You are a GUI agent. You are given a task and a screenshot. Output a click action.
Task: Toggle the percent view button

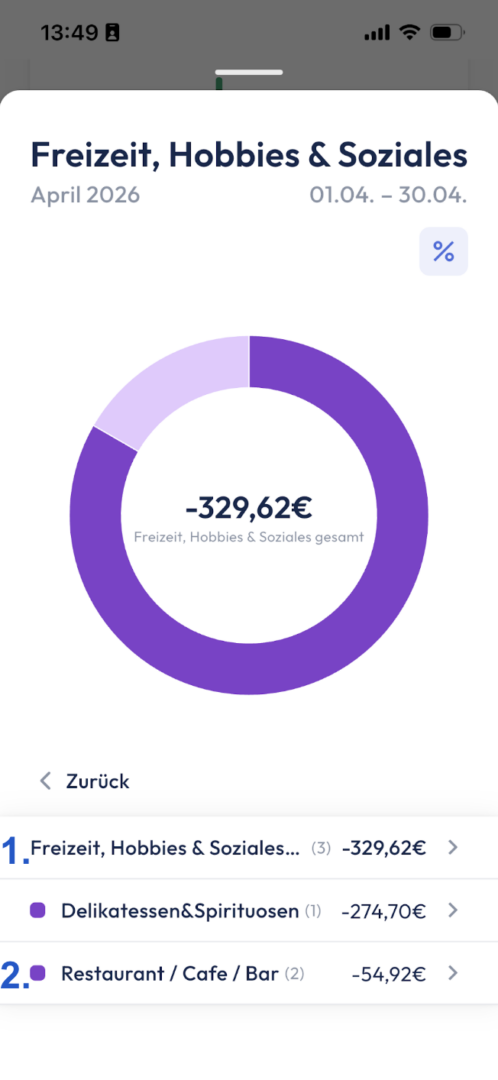point(443,251)
